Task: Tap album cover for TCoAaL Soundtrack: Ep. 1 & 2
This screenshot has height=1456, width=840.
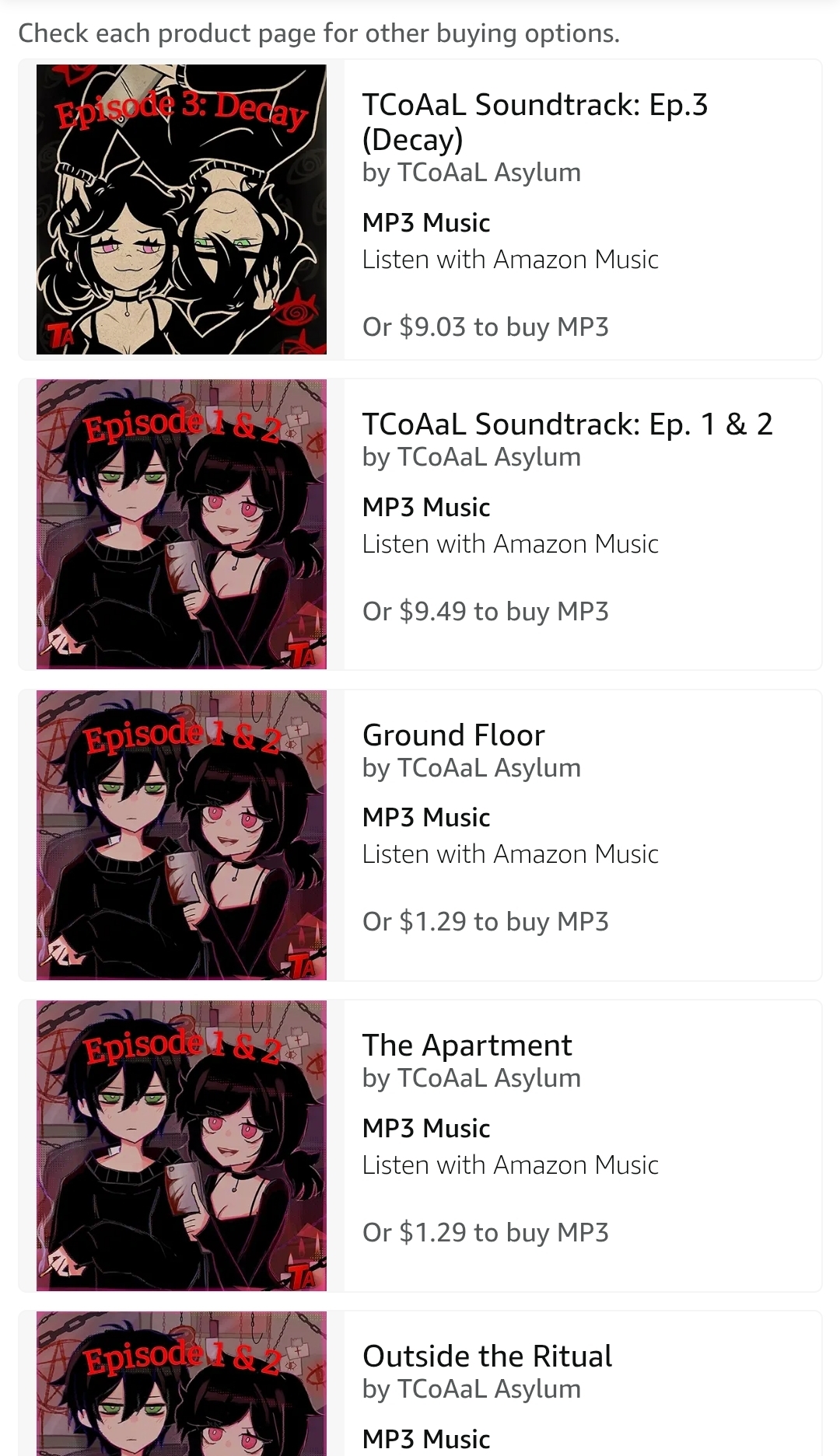Action: [x=181, y=524]
